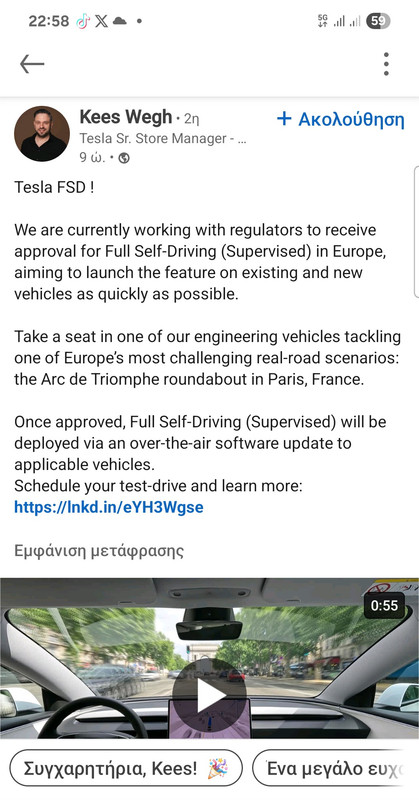Go back using the top-left arrow
The width and height of the screenshot is (419, 800).
pyautogui.click(x=32, y=64)
